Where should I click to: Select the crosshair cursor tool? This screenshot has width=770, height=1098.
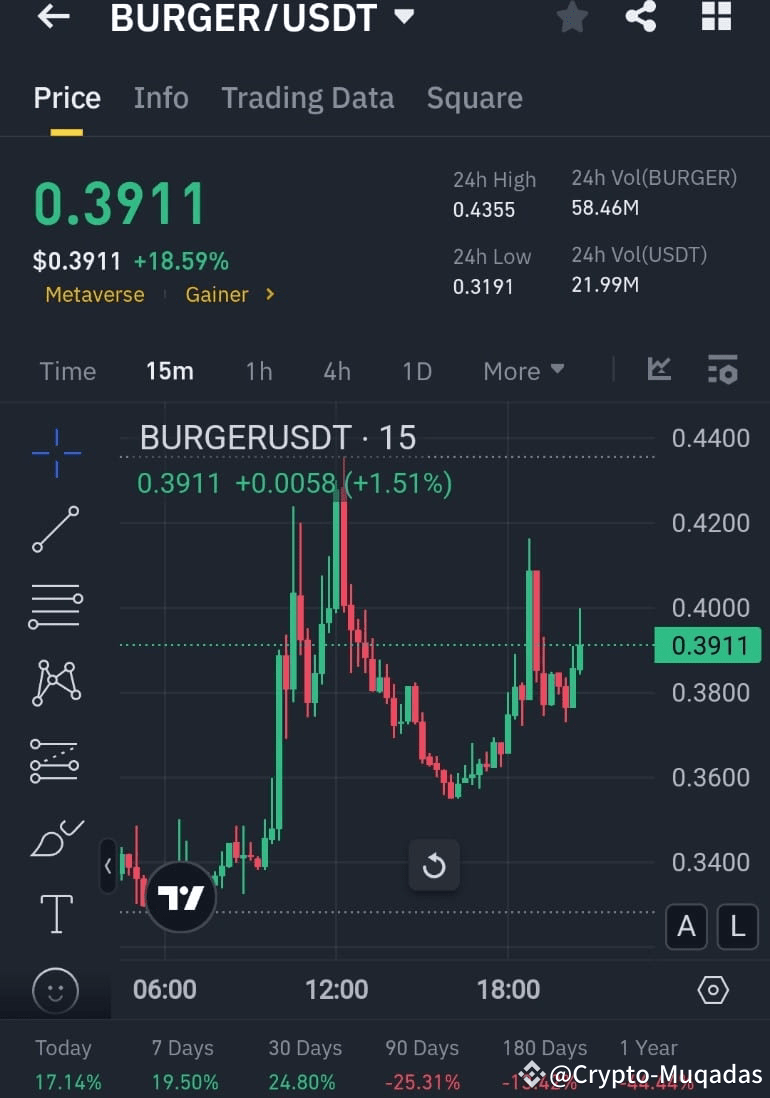click(x=55, y=452)
